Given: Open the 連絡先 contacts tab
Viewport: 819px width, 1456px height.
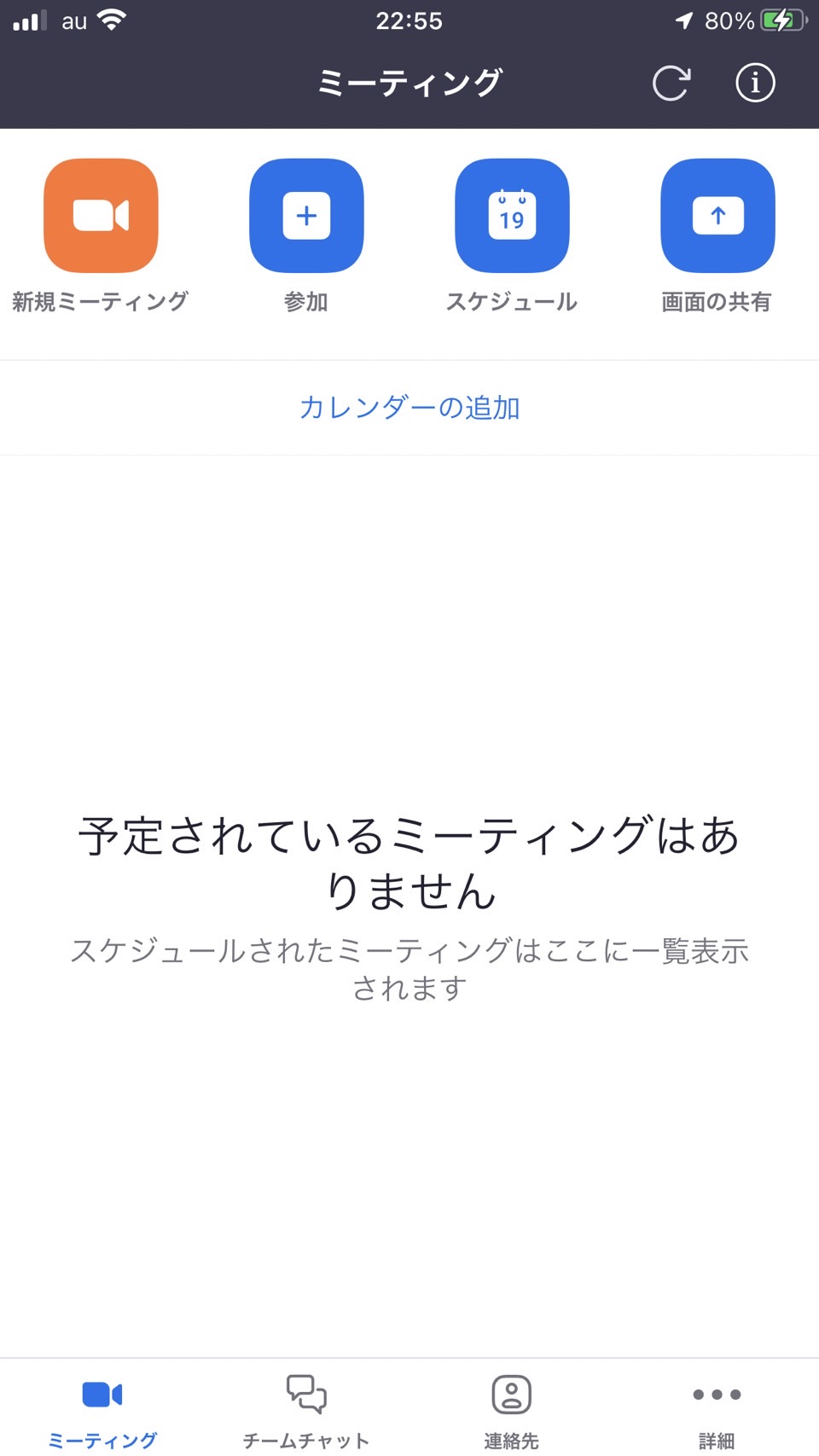Looking at the screenshot, I should click(512, 1410).
